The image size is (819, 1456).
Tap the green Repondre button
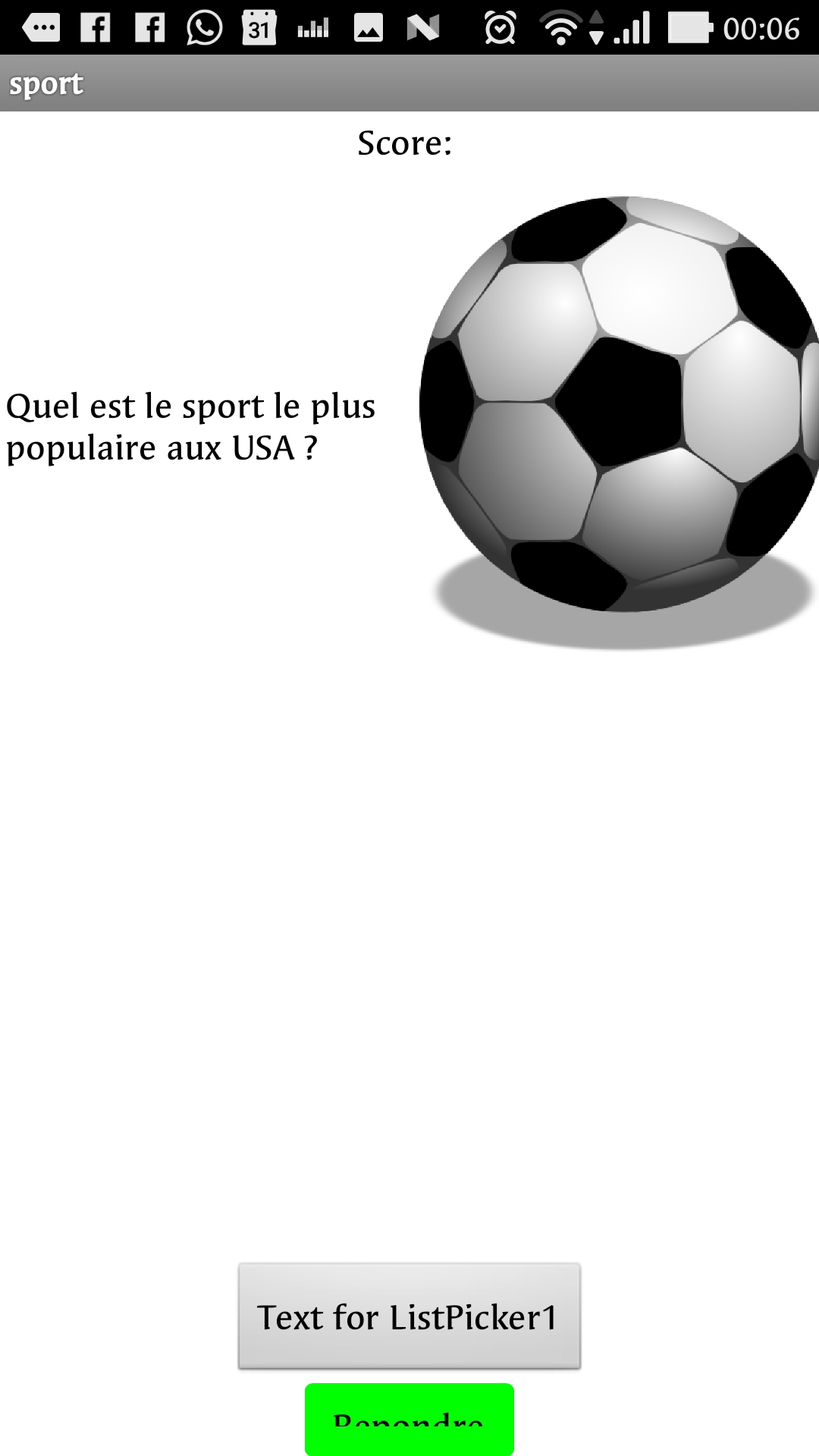click(409, 1420)
